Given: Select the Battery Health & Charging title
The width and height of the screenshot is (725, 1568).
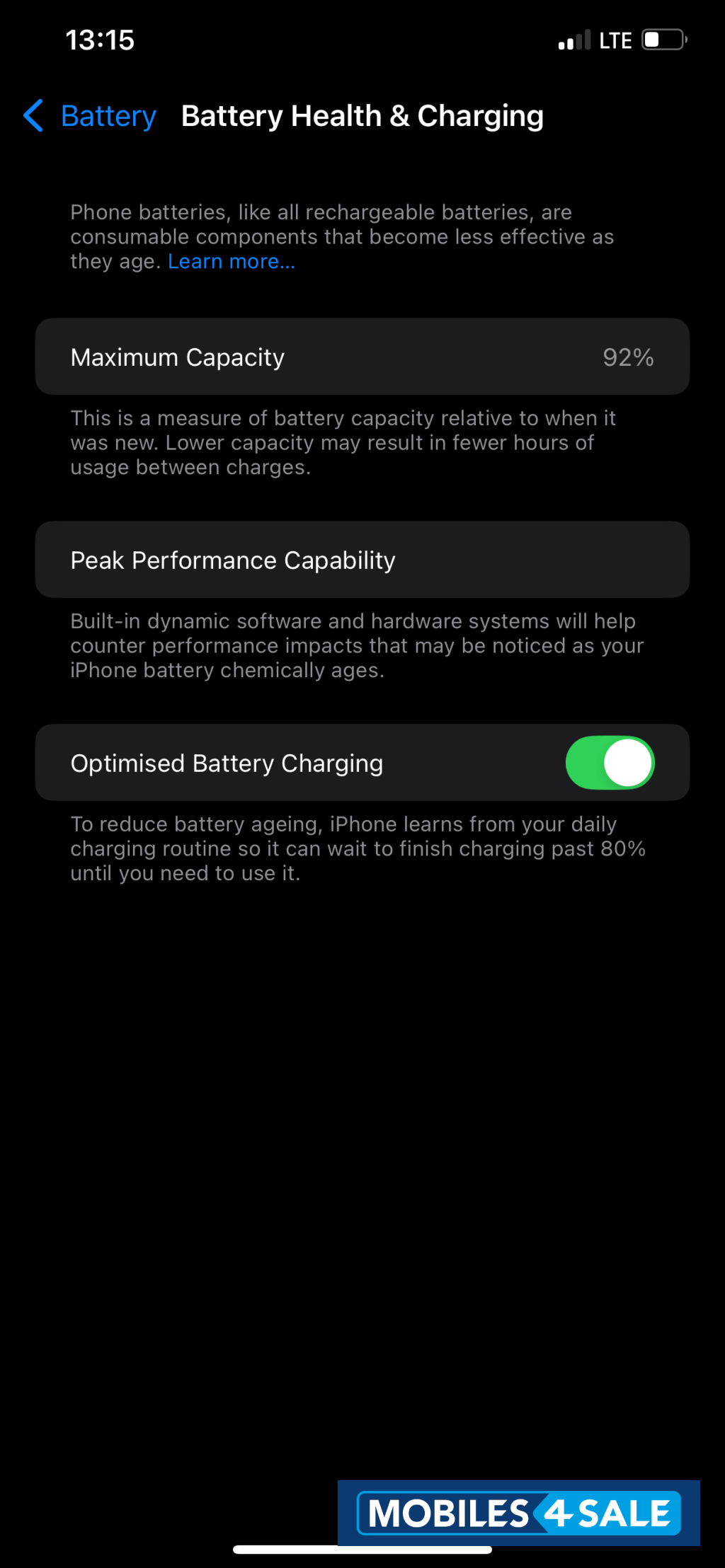Looking at the screenshot, I should 362,115.
